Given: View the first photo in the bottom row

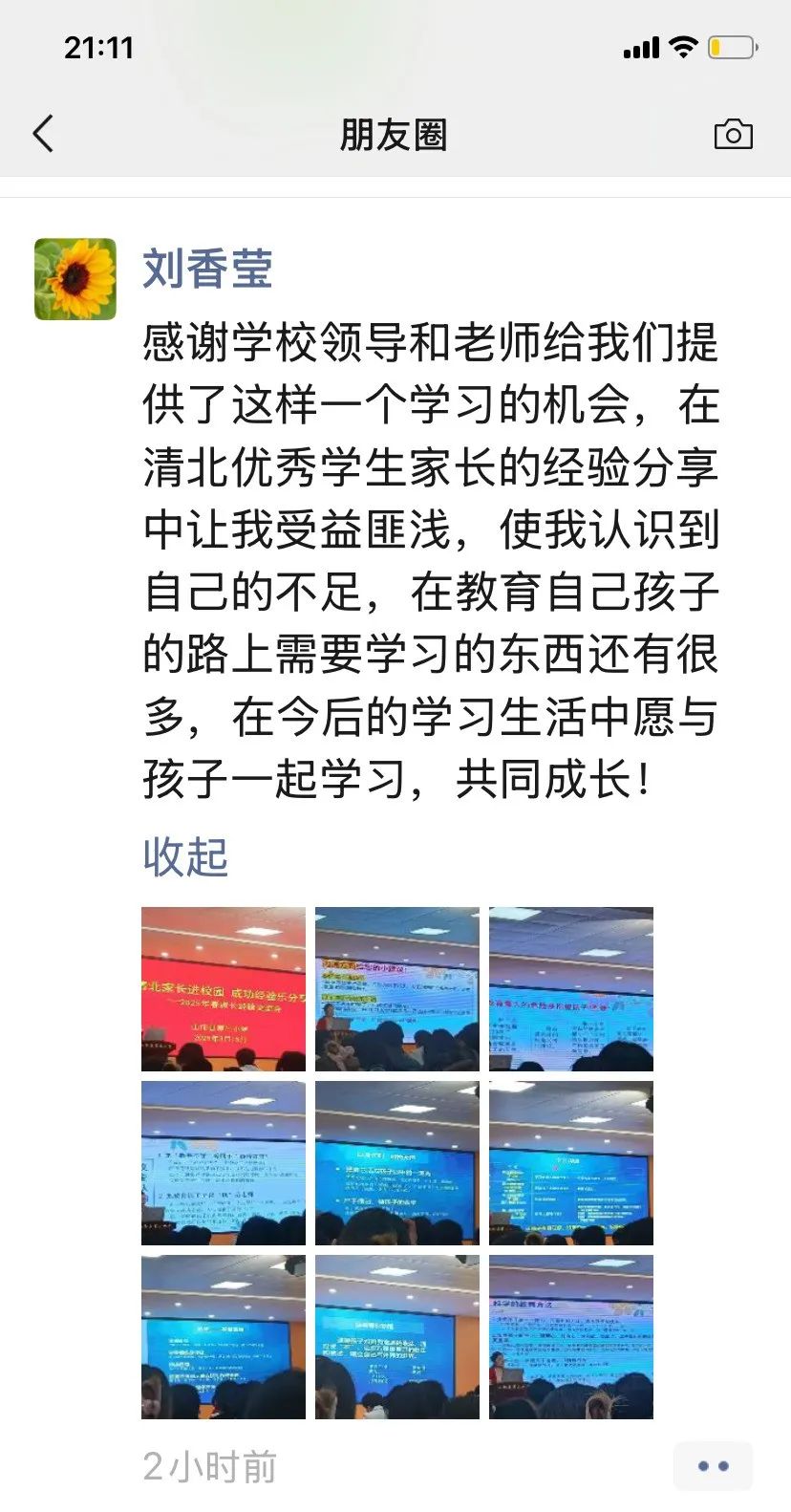Looking at the screenshot, I should tap(224, 1337).
